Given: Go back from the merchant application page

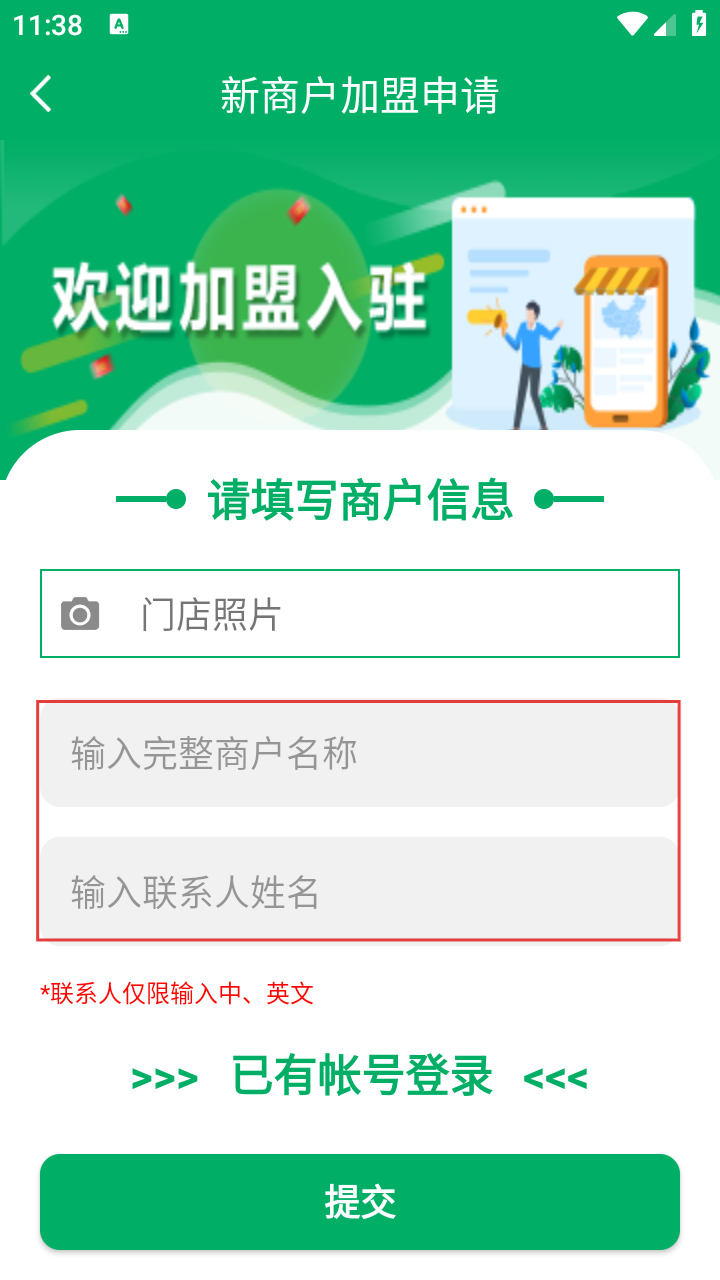Looking at the screenshot, I should pyautogui.click(x=41, y=95).
